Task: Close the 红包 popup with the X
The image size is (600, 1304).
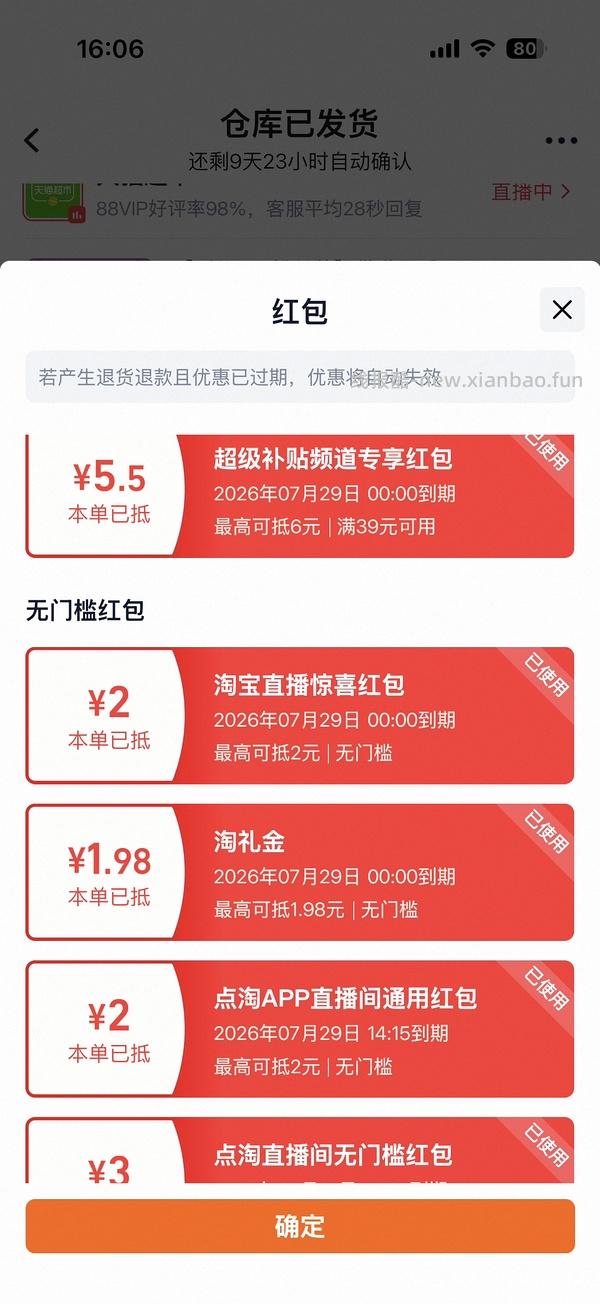Action: click(562, 310)
